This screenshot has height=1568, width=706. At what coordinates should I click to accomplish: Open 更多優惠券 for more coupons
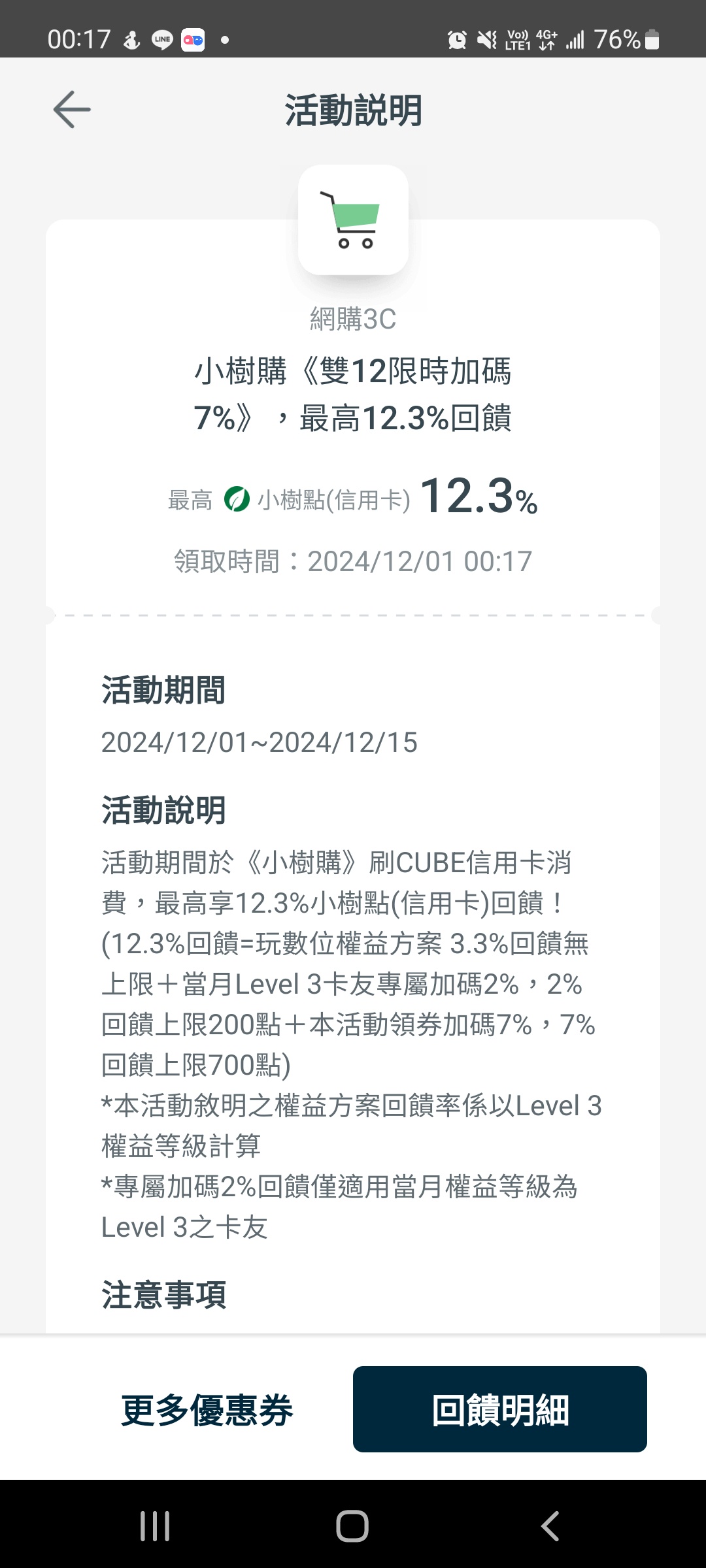(207, 1409)
